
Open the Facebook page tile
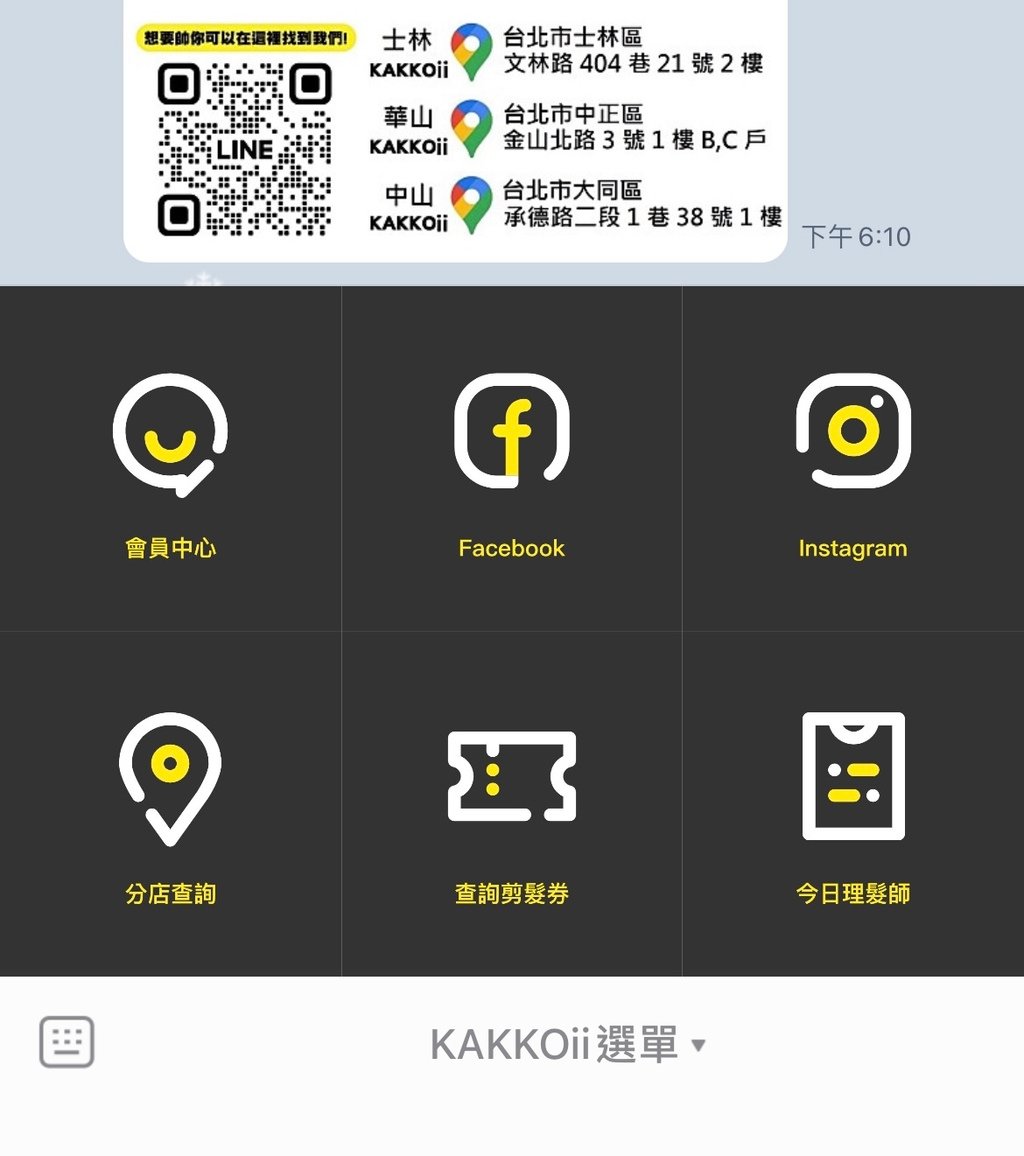pyautogui.click(x=511, y=460)
